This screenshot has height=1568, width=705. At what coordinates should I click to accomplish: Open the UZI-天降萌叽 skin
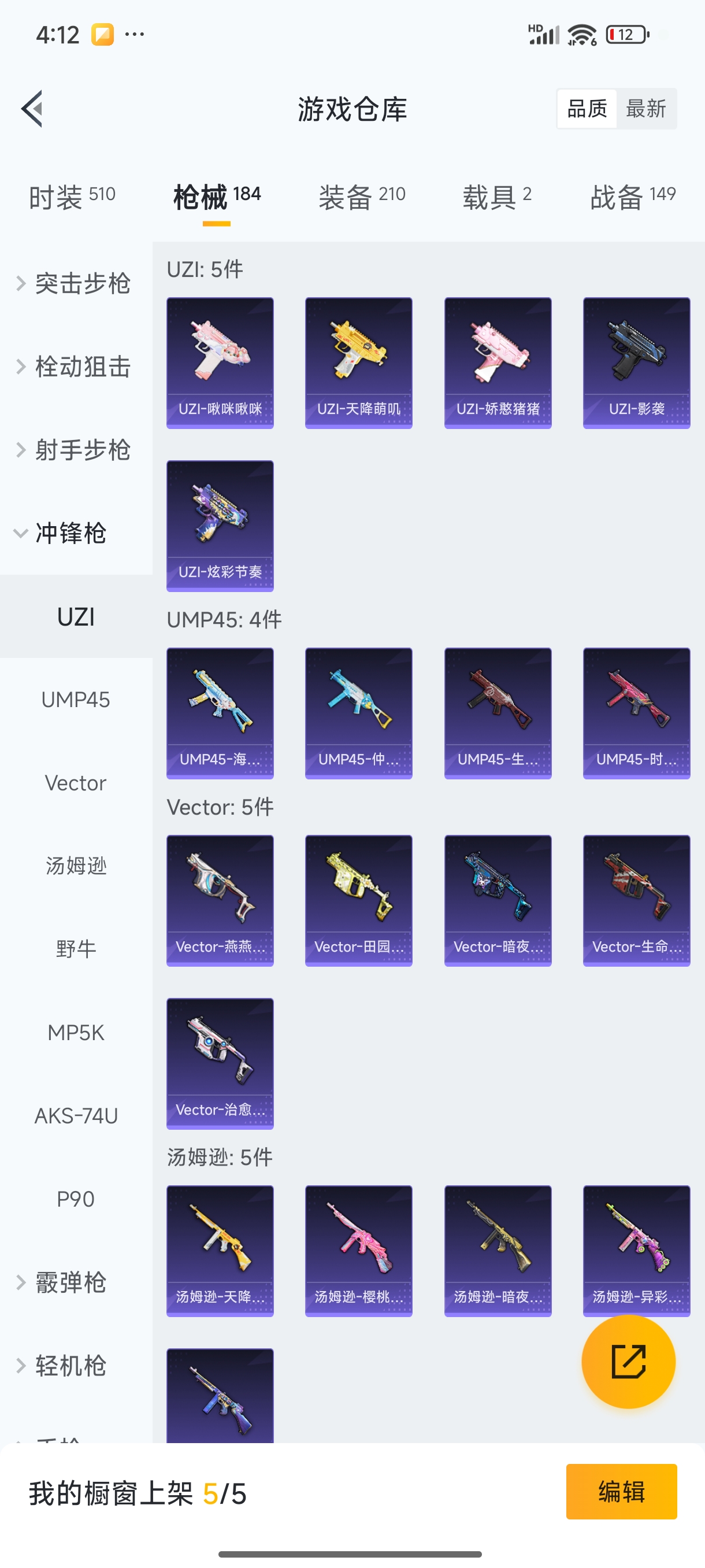coord(358,363)
